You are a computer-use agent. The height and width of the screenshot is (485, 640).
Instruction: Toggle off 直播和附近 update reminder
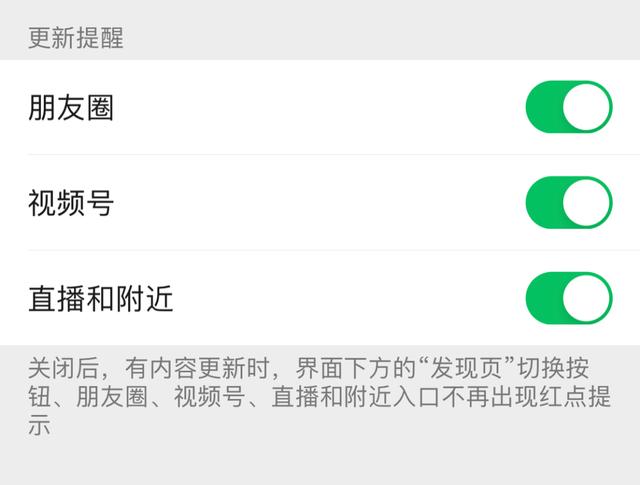tap(568, 299)
